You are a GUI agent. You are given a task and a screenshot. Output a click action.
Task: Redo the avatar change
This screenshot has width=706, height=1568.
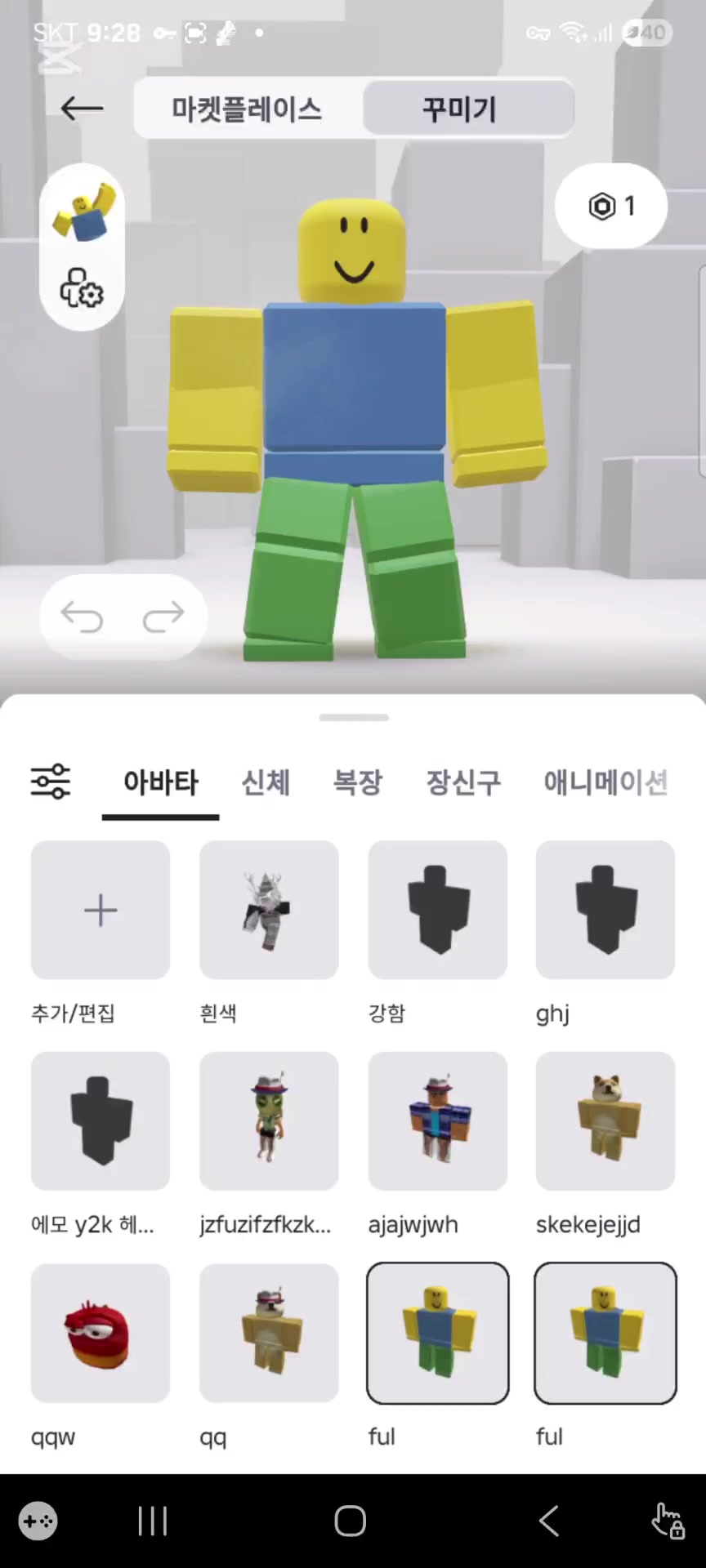(163, 617)
